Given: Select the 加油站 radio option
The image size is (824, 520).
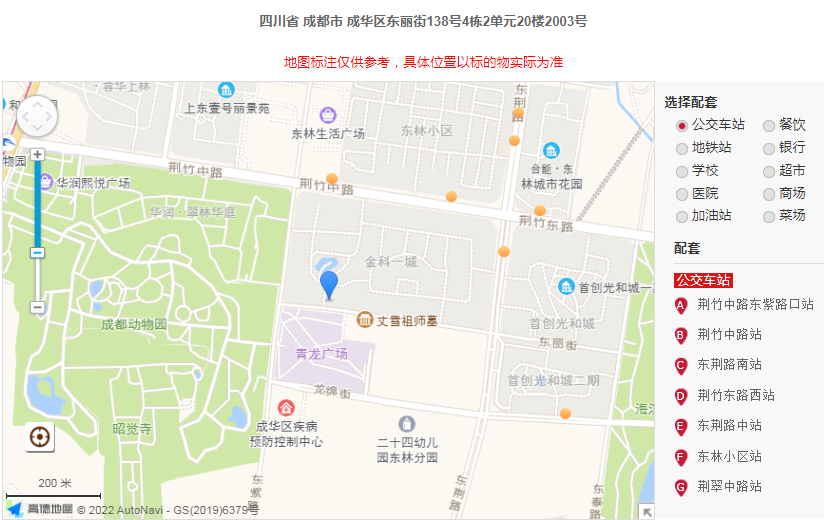Looking at the screenshot, I should coord(682,216).
